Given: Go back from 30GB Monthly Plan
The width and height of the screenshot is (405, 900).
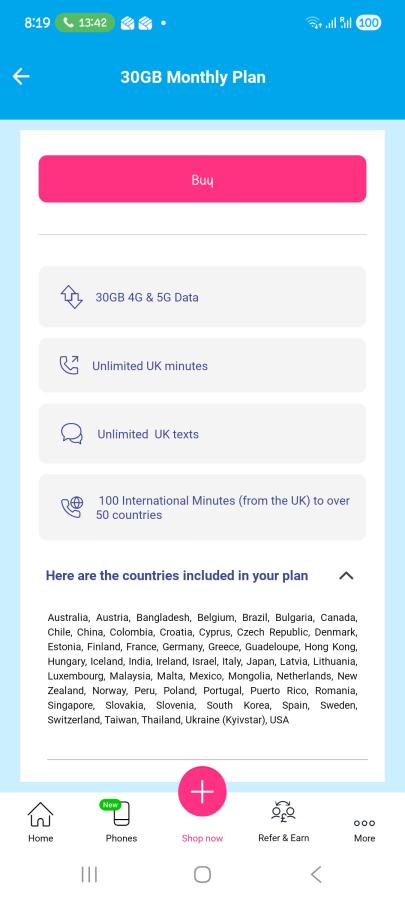Looking at the screenshot, I should coord(21,76).
